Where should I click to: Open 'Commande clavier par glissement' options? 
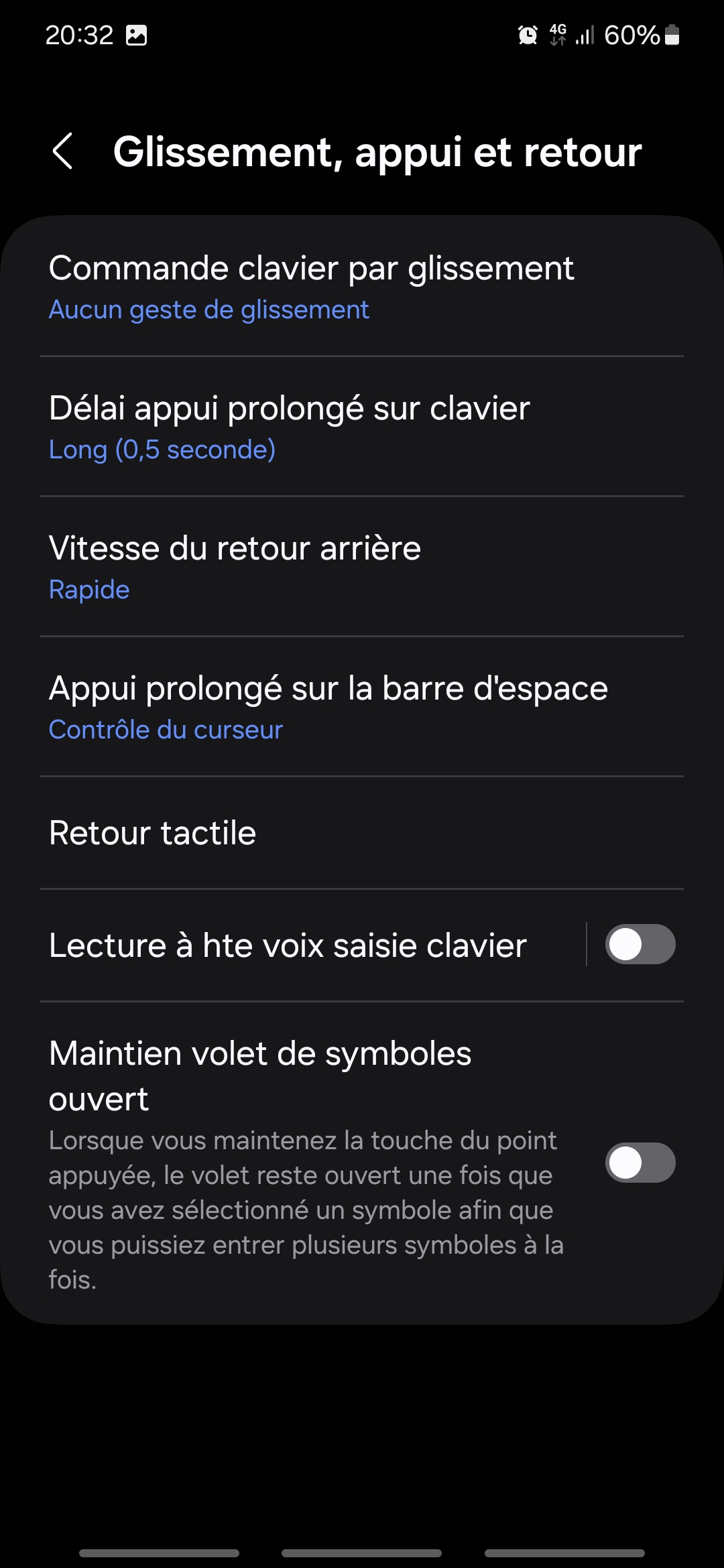click(x=311, y=285)
